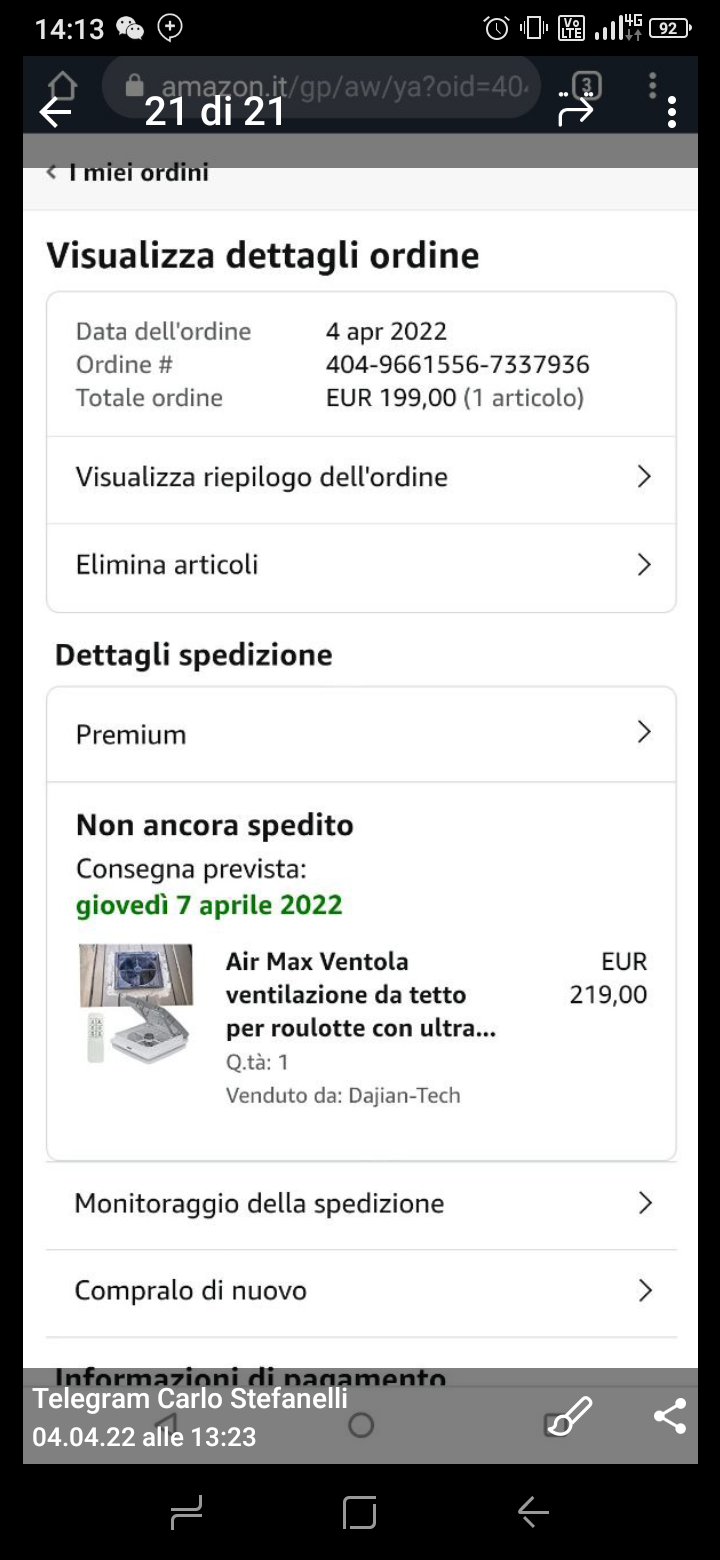Share this image
The image size is (720, 1560).
coord(669,1416)
